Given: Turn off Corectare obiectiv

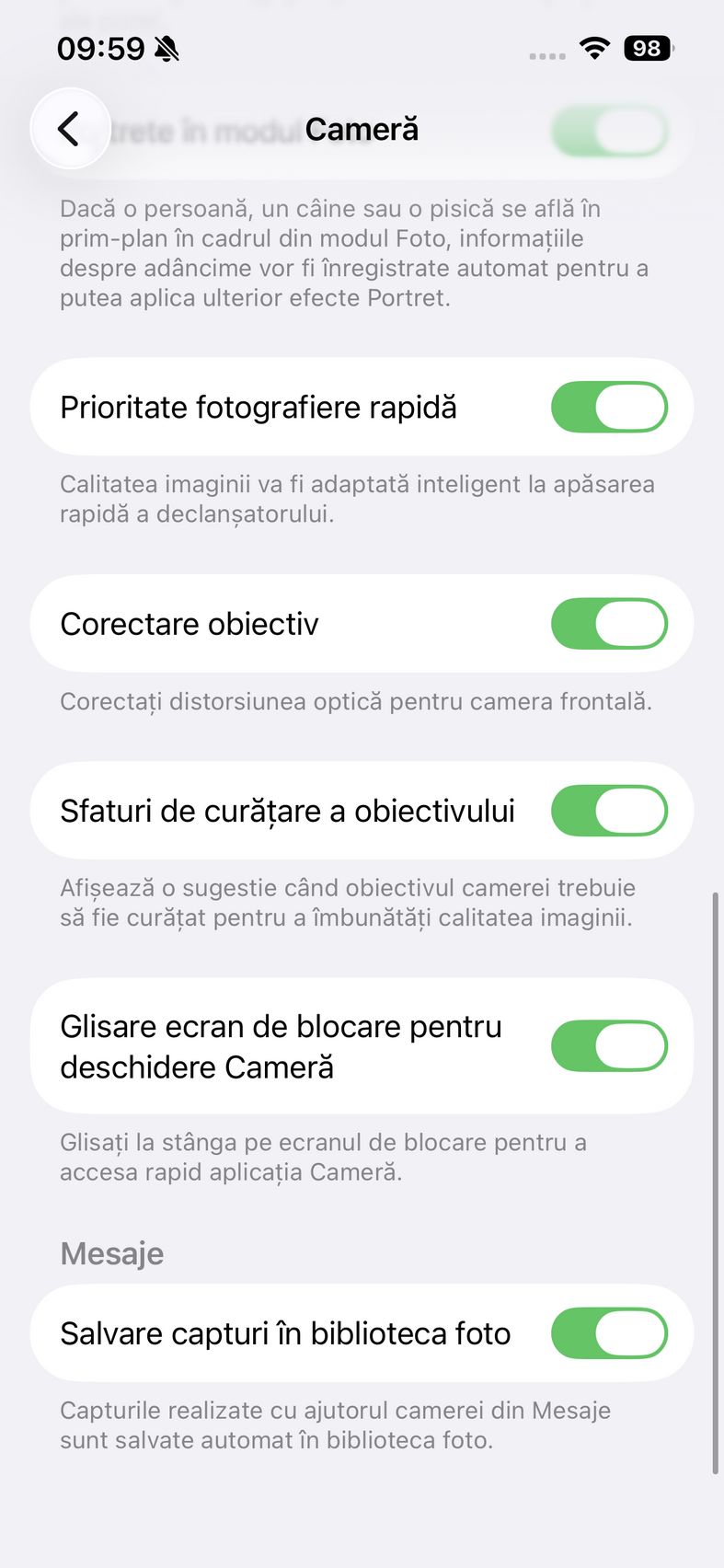Looking at the screenshot, I should click(x=609, y=624).
